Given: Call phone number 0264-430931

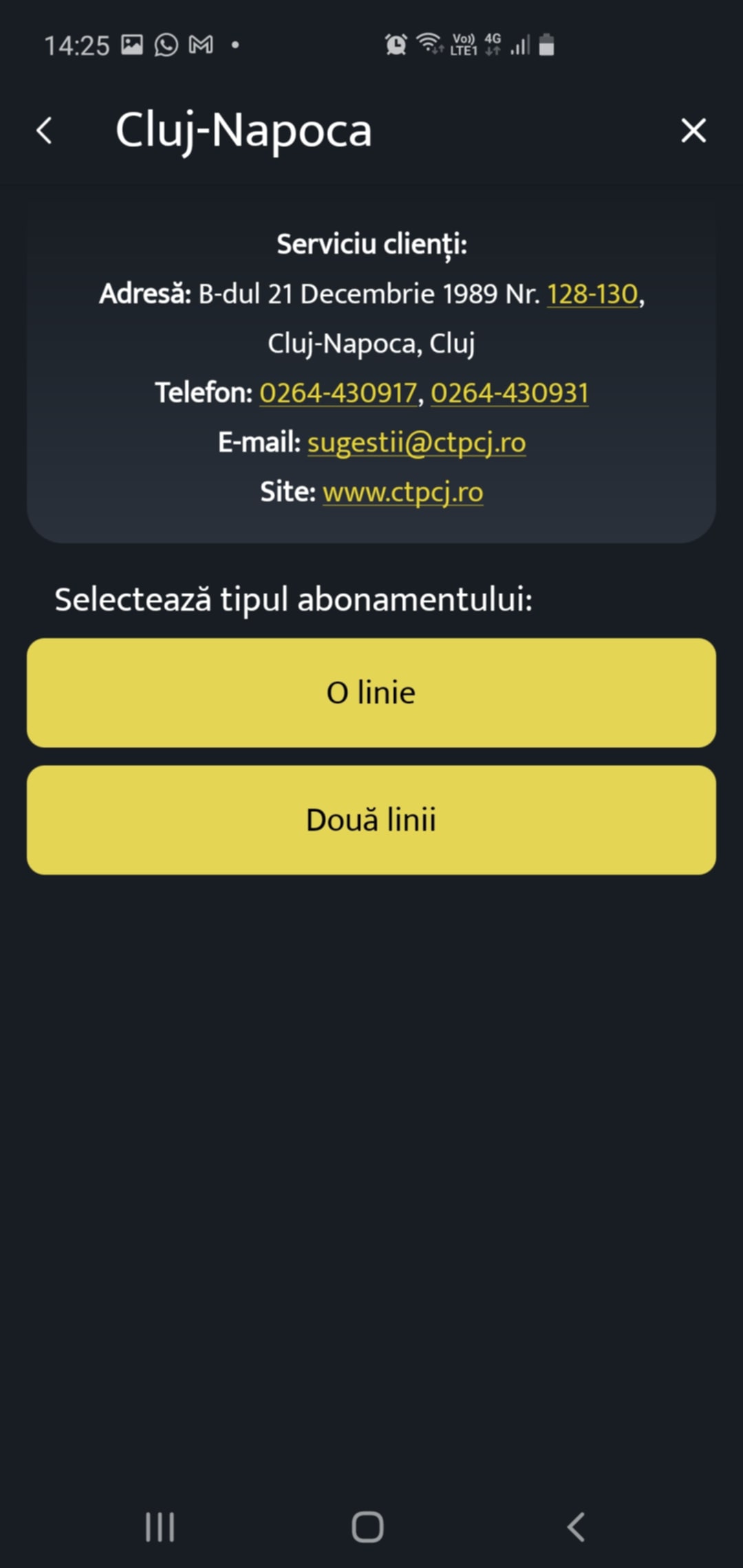Looking at the screenshot, I should [x=509, y=393].
